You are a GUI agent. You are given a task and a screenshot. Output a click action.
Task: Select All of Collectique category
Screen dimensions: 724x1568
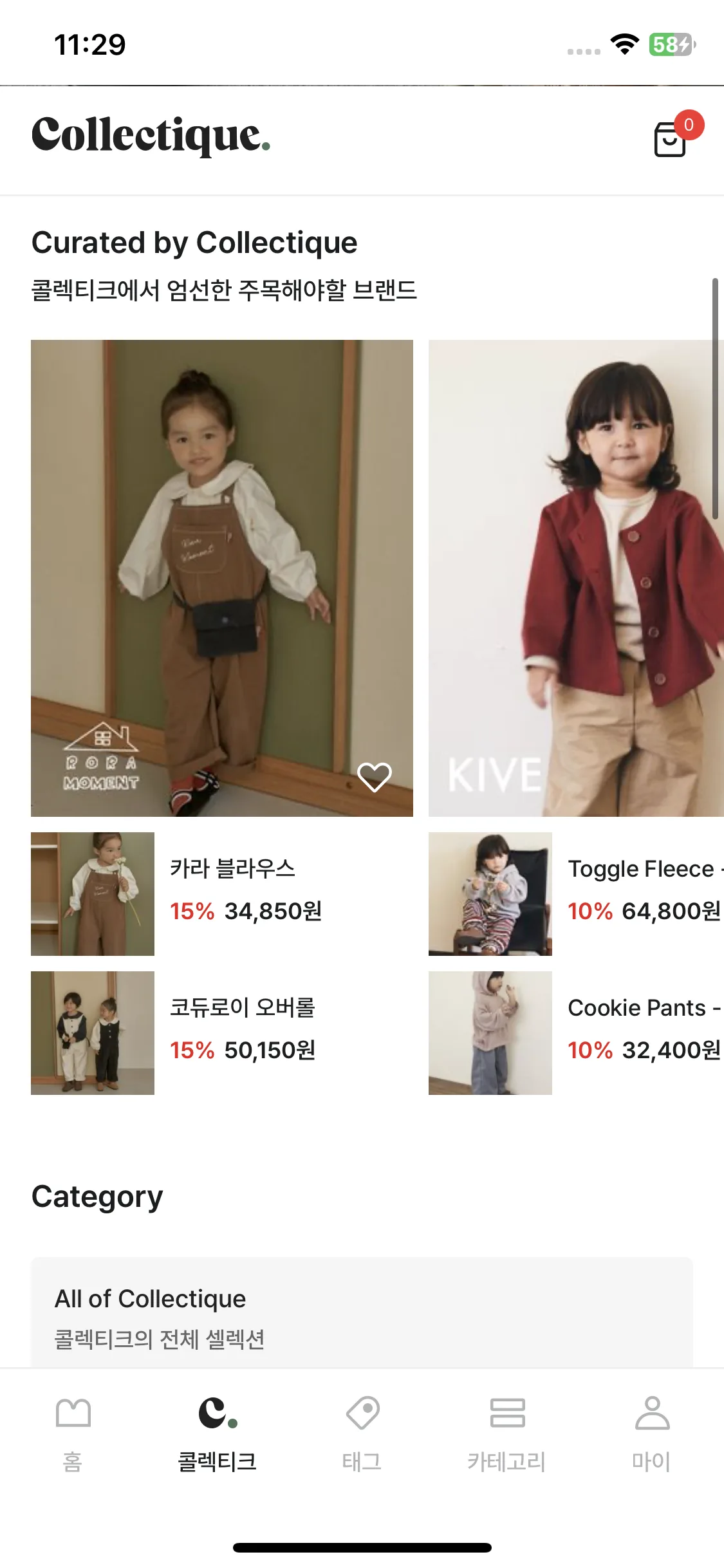(x=362, y=1313)
